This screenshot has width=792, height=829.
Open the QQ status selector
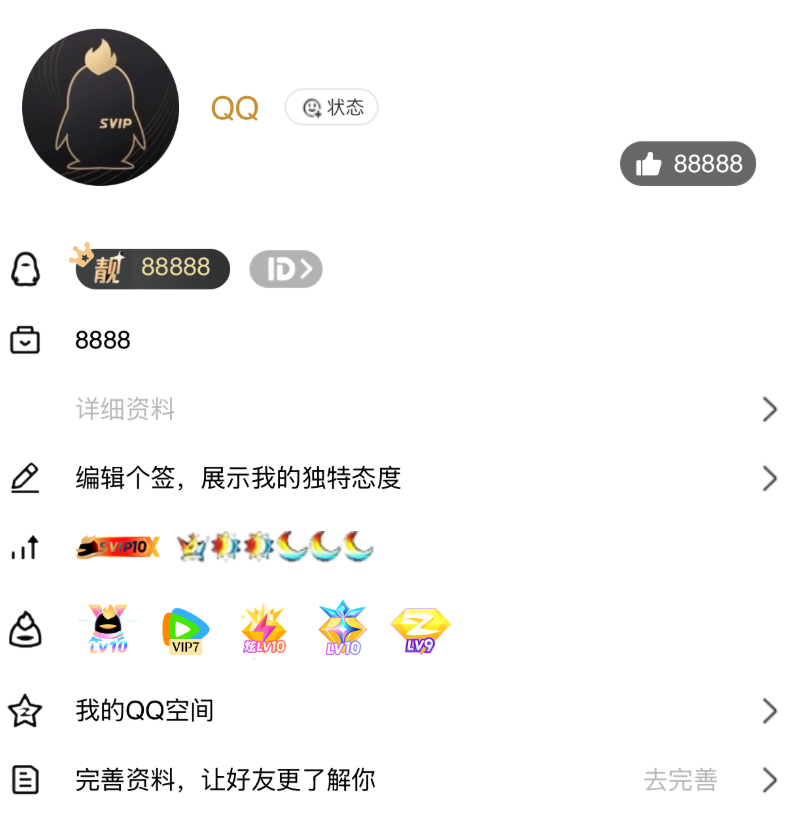click(x=331, y=107)
